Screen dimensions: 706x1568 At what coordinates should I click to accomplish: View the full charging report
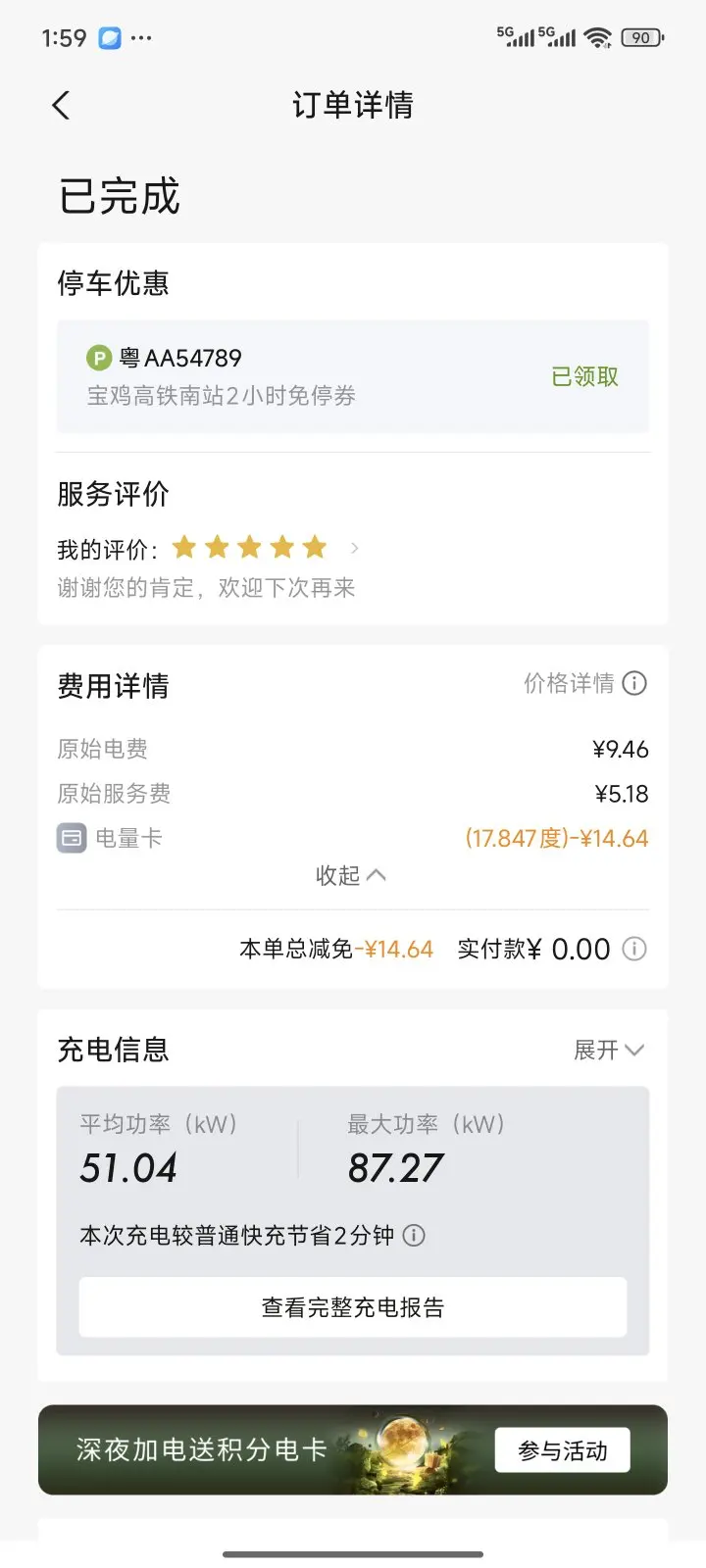[x=353, y=1307]
